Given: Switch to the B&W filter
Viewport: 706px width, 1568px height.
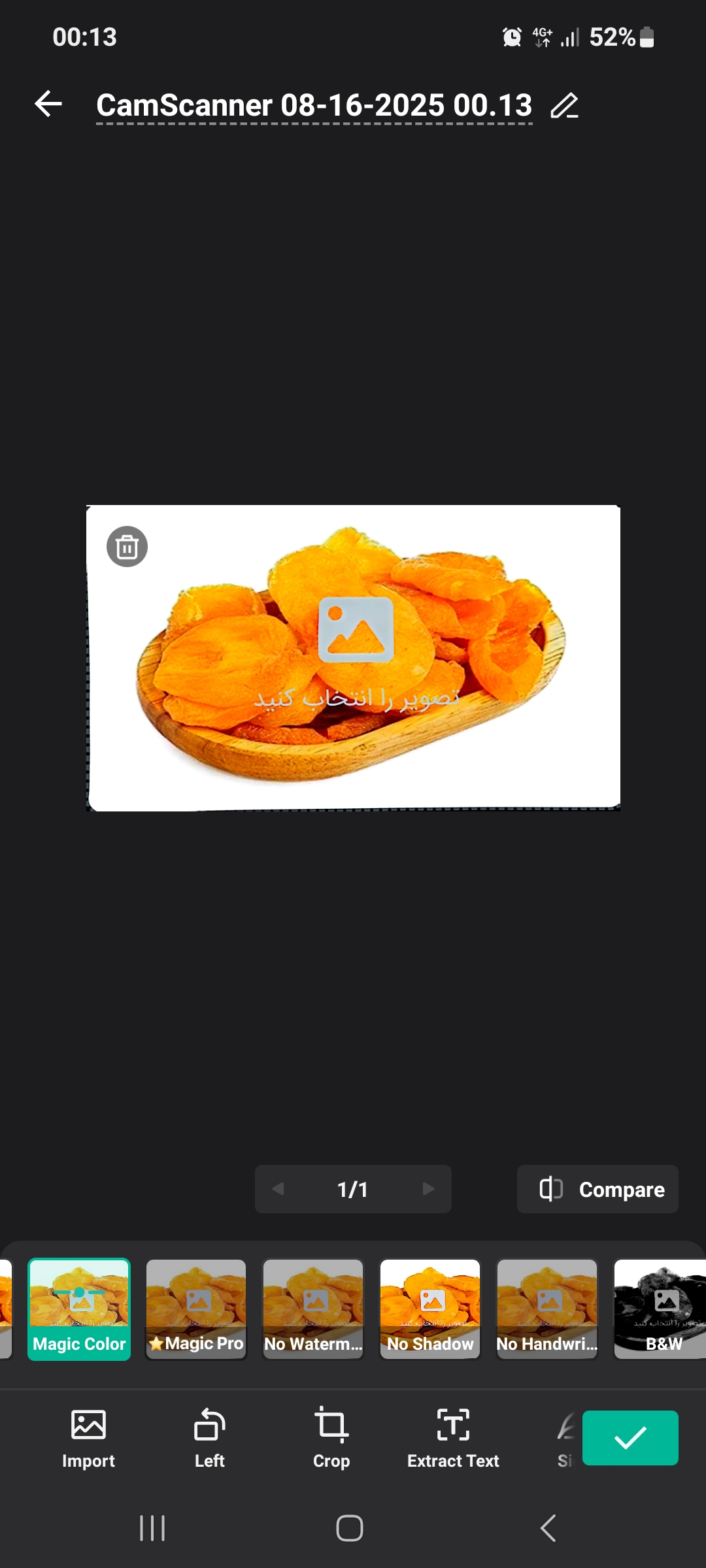Looking at the screenshot, I should point(660,1309).
